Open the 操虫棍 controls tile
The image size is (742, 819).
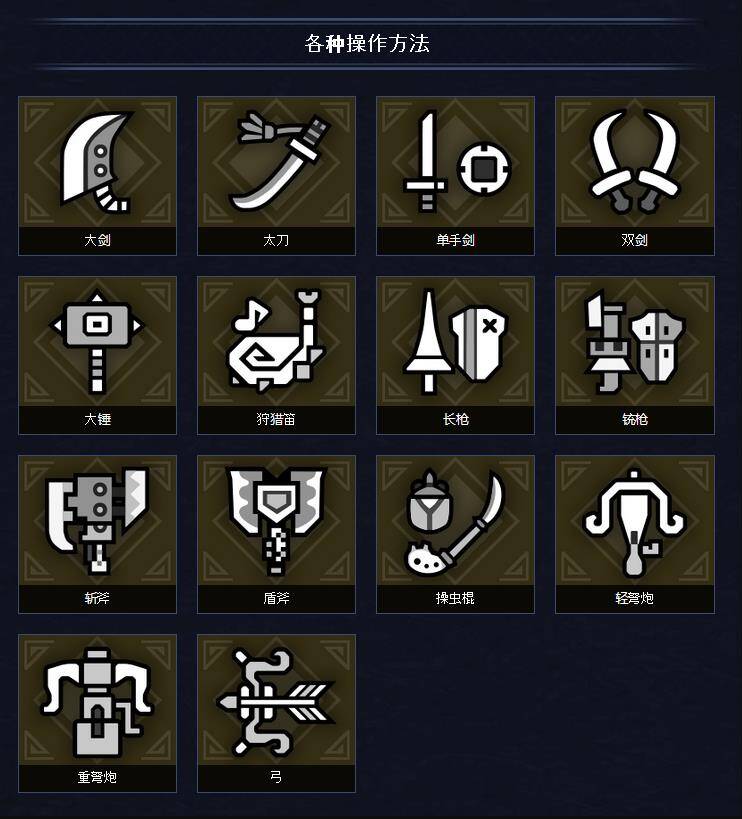pyautogui.click(x=455, y=533)
